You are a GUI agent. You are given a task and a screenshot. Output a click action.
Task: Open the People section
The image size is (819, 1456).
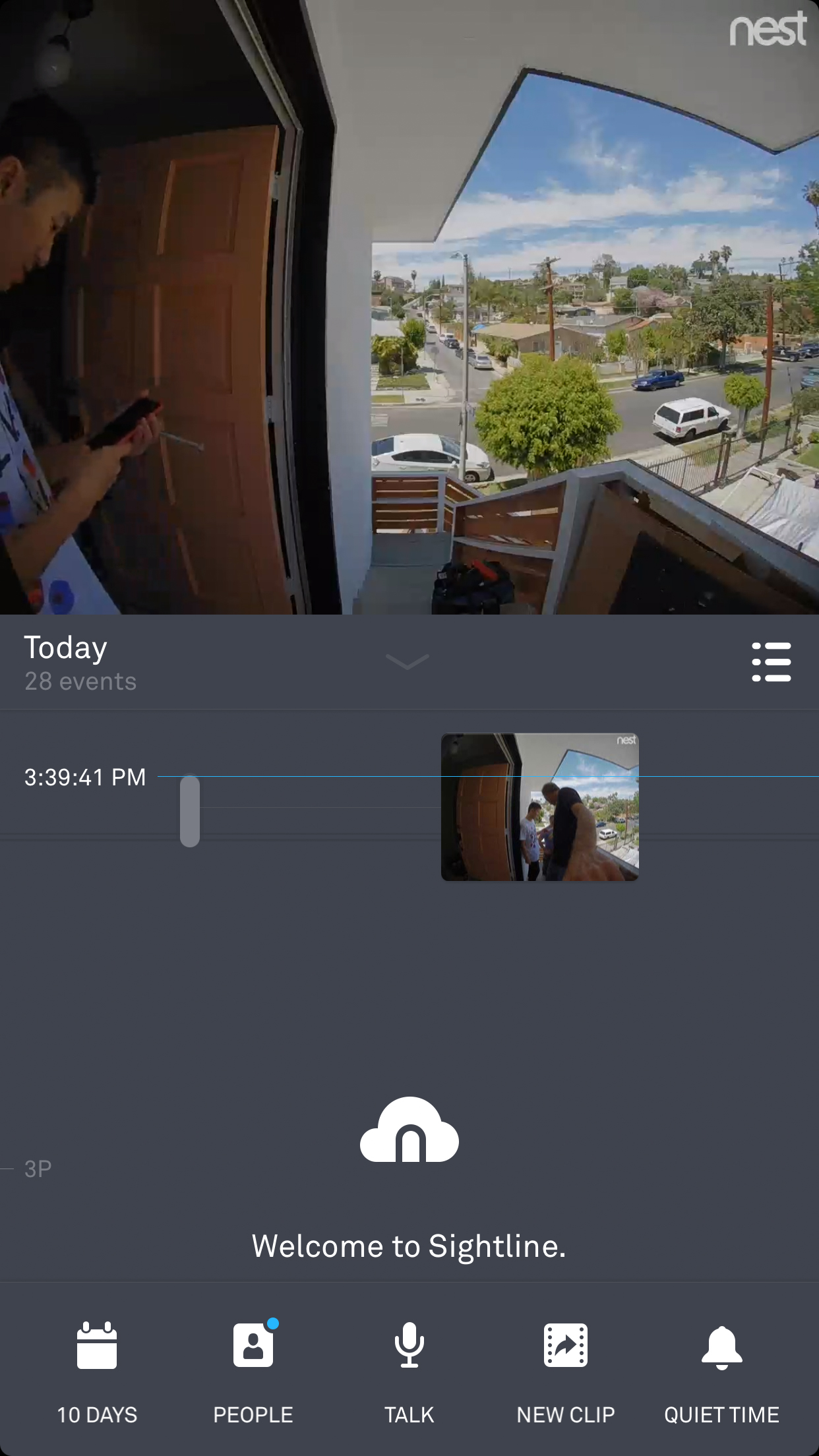pyautogui.click(x=253, y=1372)
